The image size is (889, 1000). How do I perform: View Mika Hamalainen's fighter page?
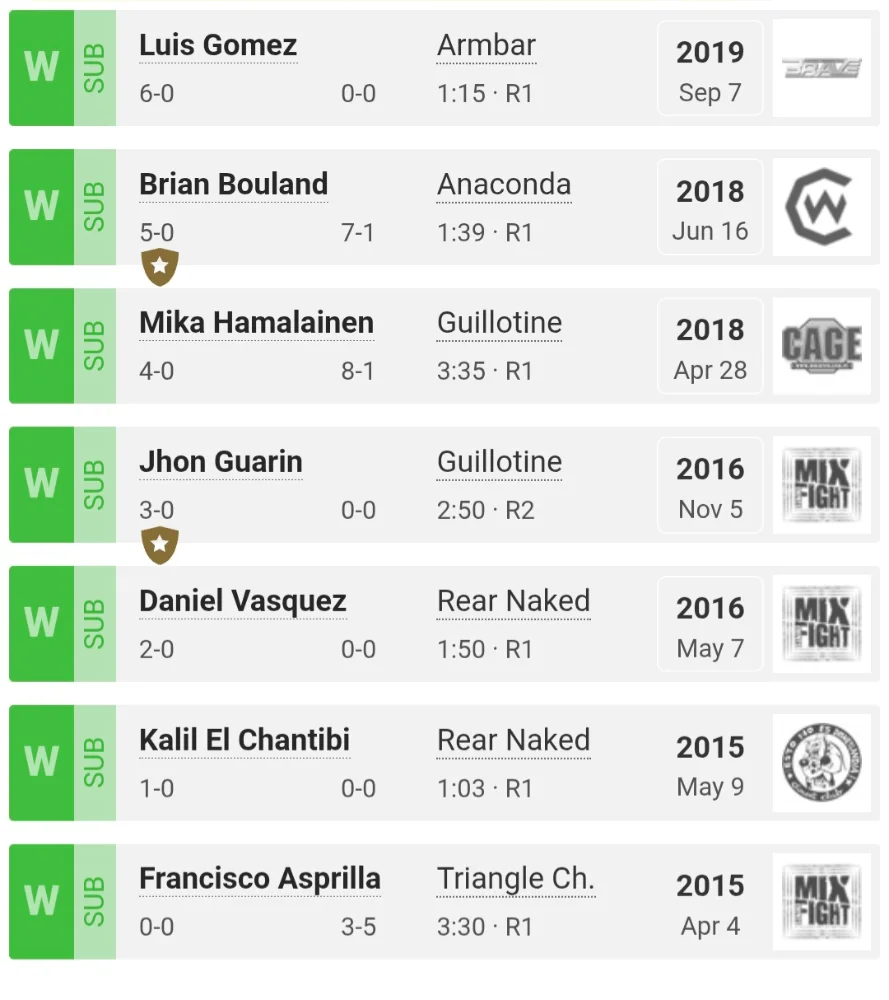(x=256, y=324)
